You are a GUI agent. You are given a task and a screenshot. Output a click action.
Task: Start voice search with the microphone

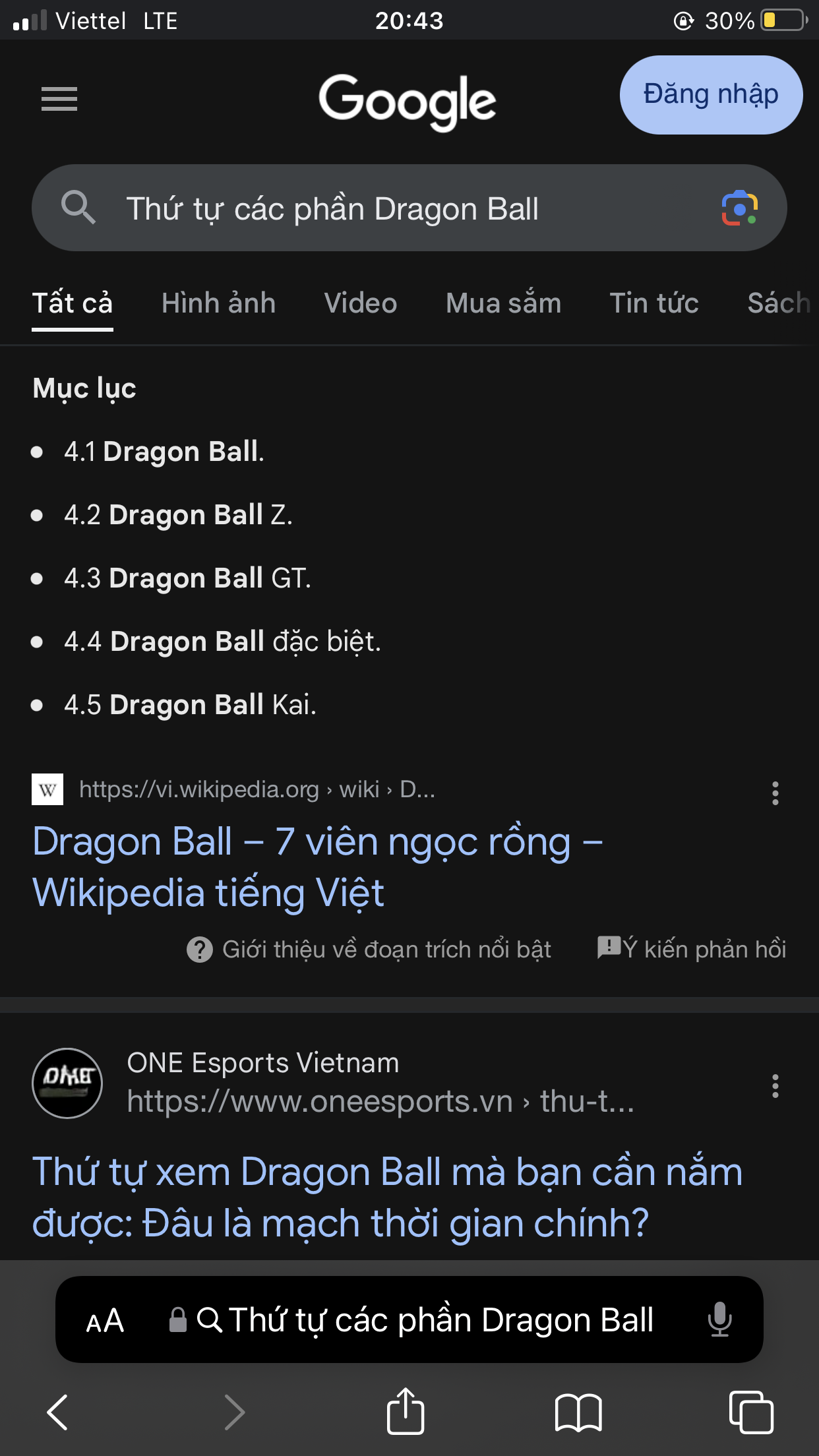pyautogui.click(x=719, y=1319)
